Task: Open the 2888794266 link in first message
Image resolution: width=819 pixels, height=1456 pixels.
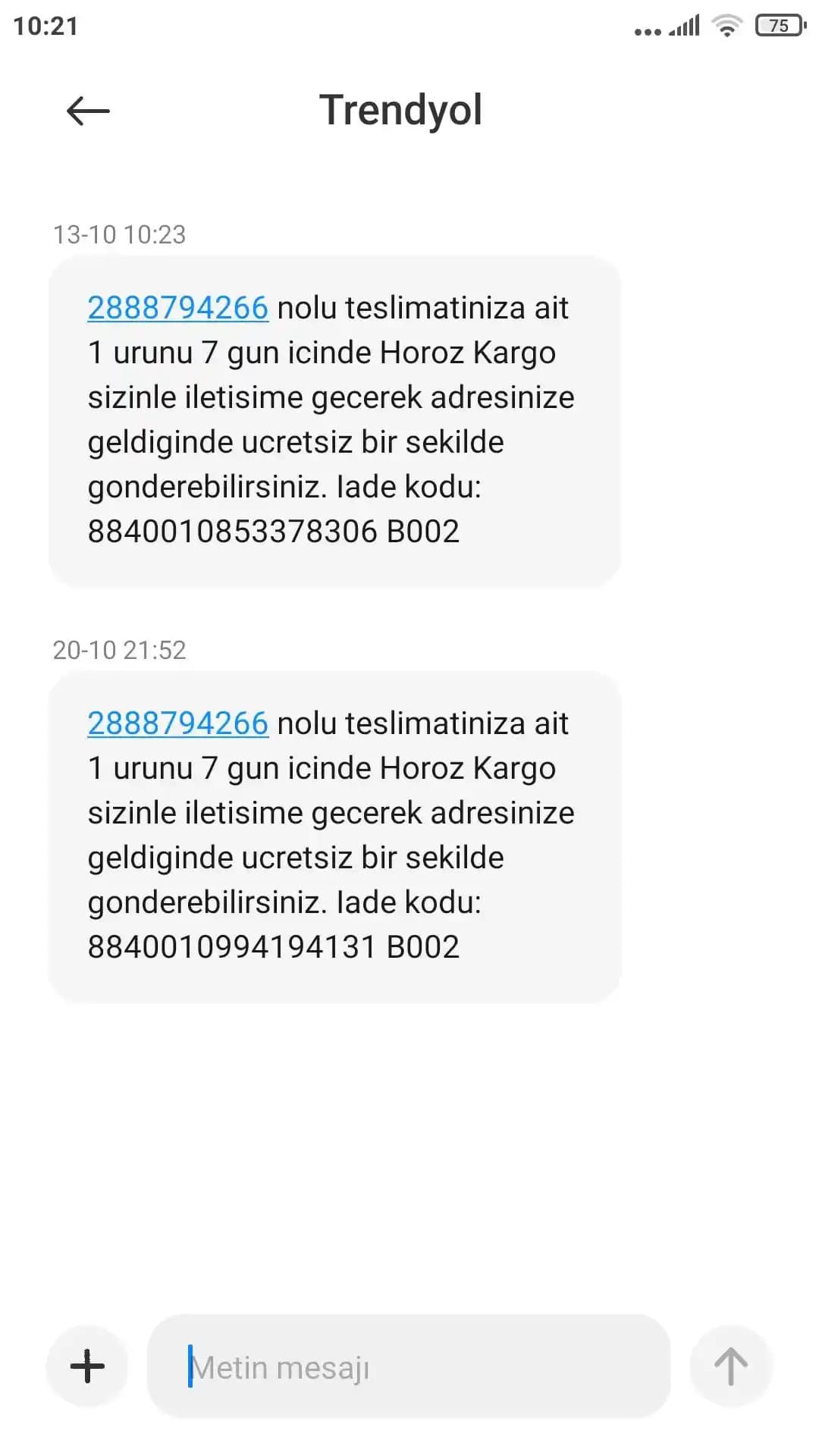Action: 177,308
